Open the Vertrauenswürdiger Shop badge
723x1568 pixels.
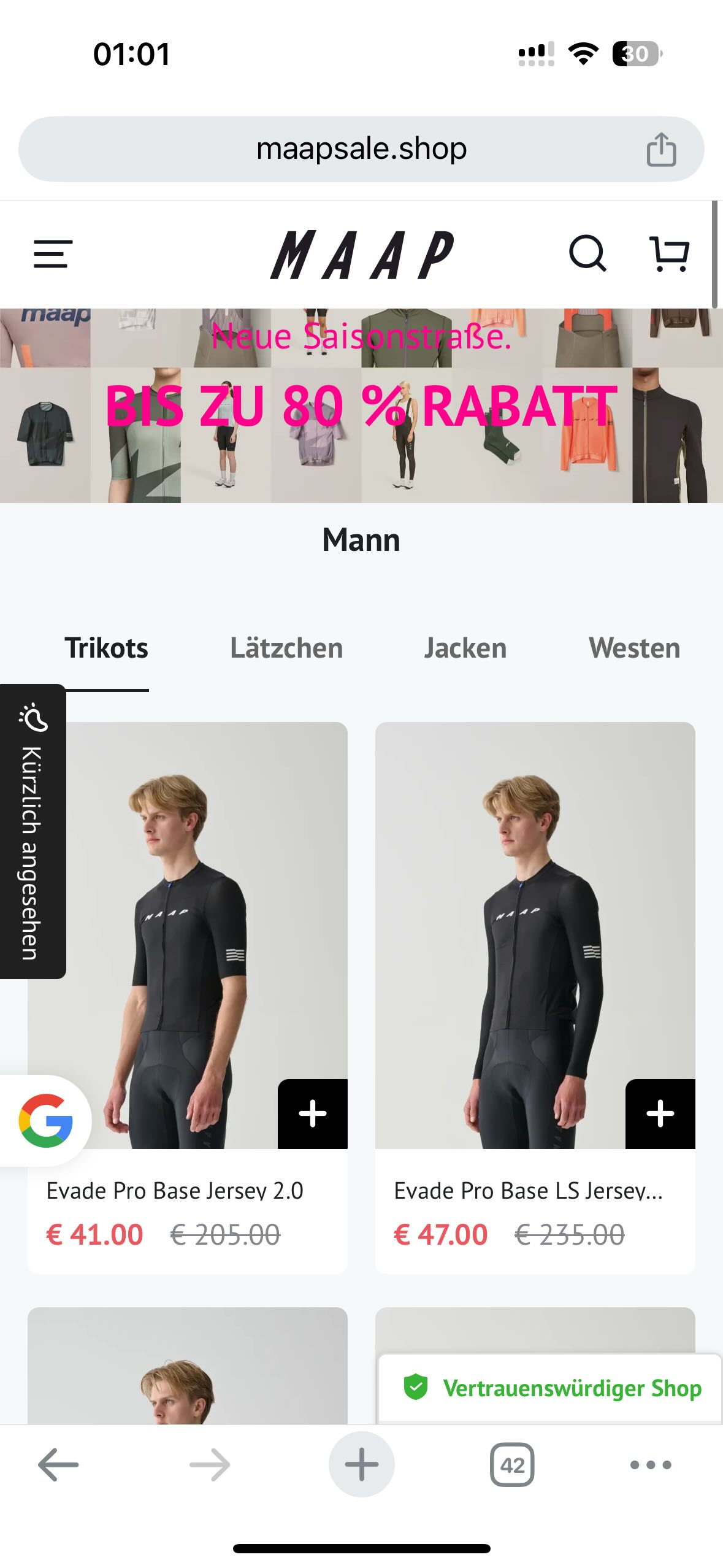pos(551,1388)
